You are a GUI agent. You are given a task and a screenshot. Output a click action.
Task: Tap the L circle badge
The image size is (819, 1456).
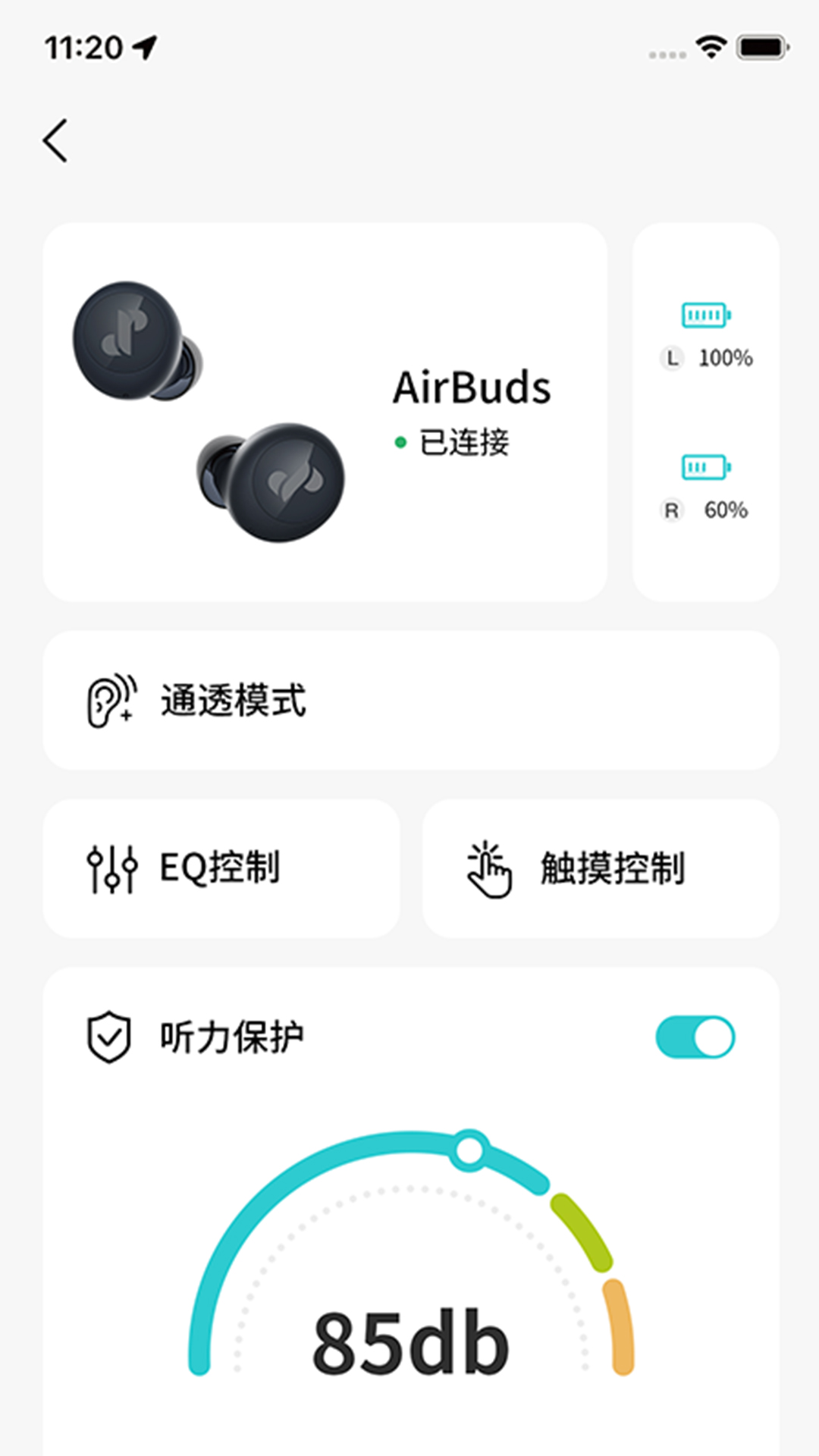[672, 356]
